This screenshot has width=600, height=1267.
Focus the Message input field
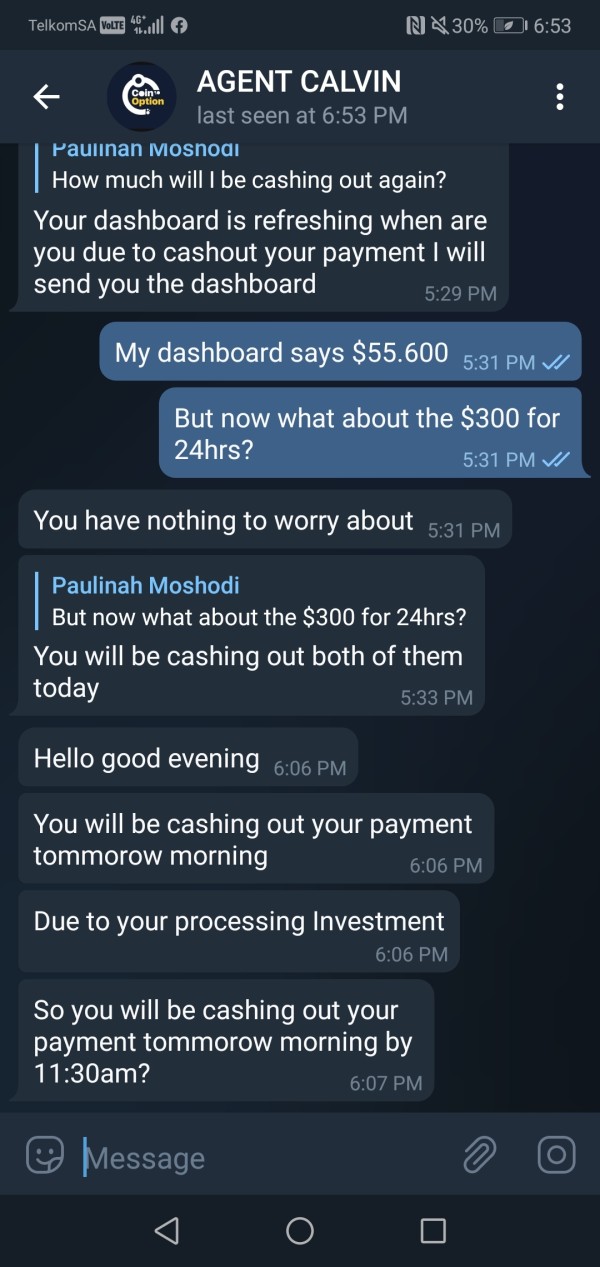pos(265,1157)
